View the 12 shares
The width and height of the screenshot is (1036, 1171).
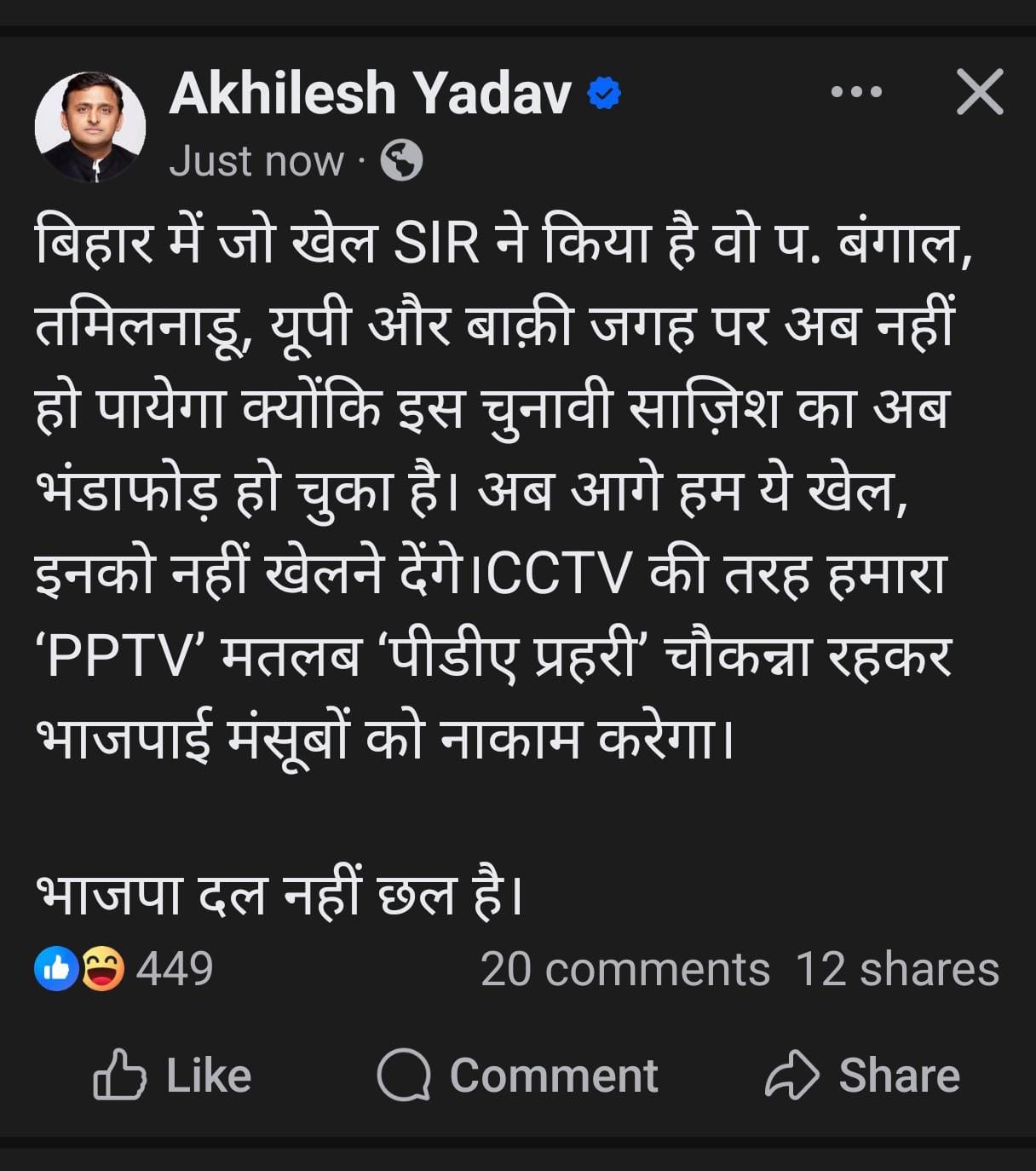pyautogui.click(x=896, y=969)
